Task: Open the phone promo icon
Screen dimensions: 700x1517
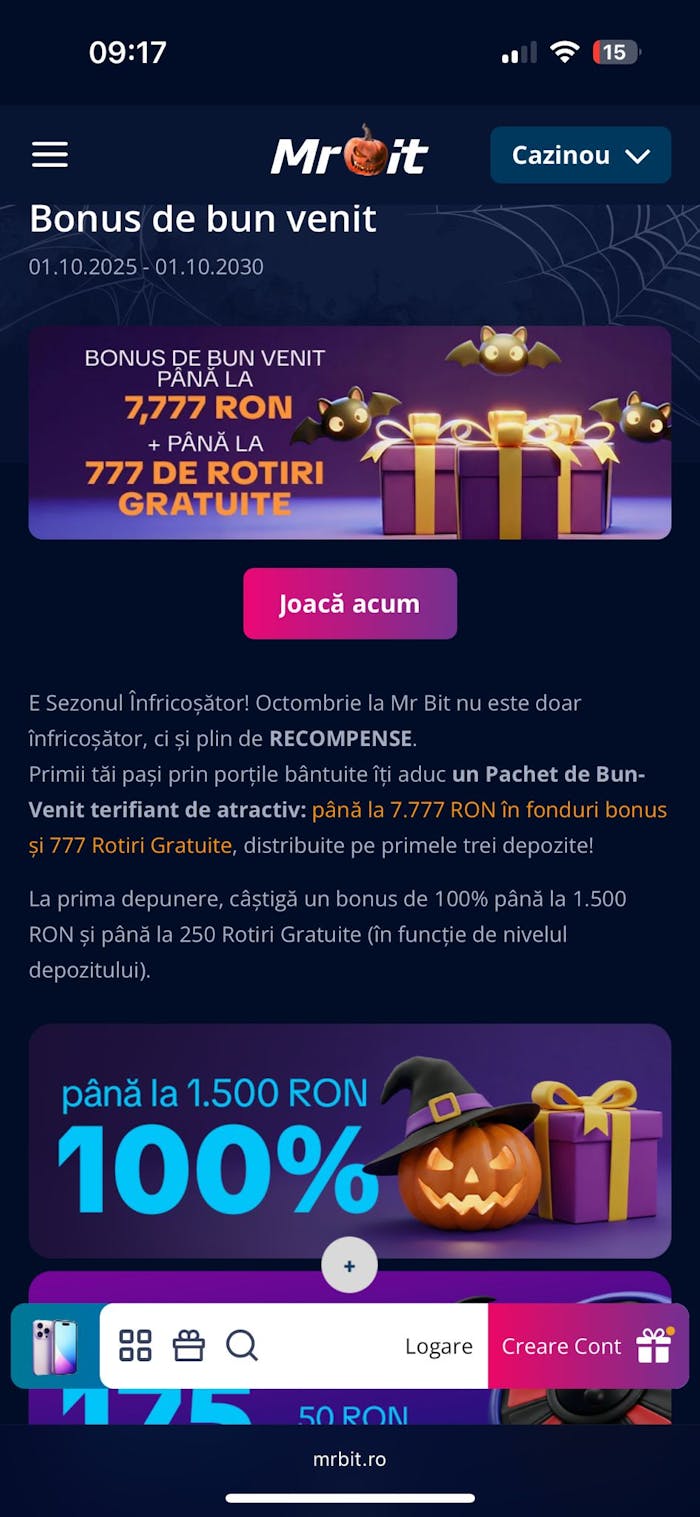Action: tap(54, 1346)
